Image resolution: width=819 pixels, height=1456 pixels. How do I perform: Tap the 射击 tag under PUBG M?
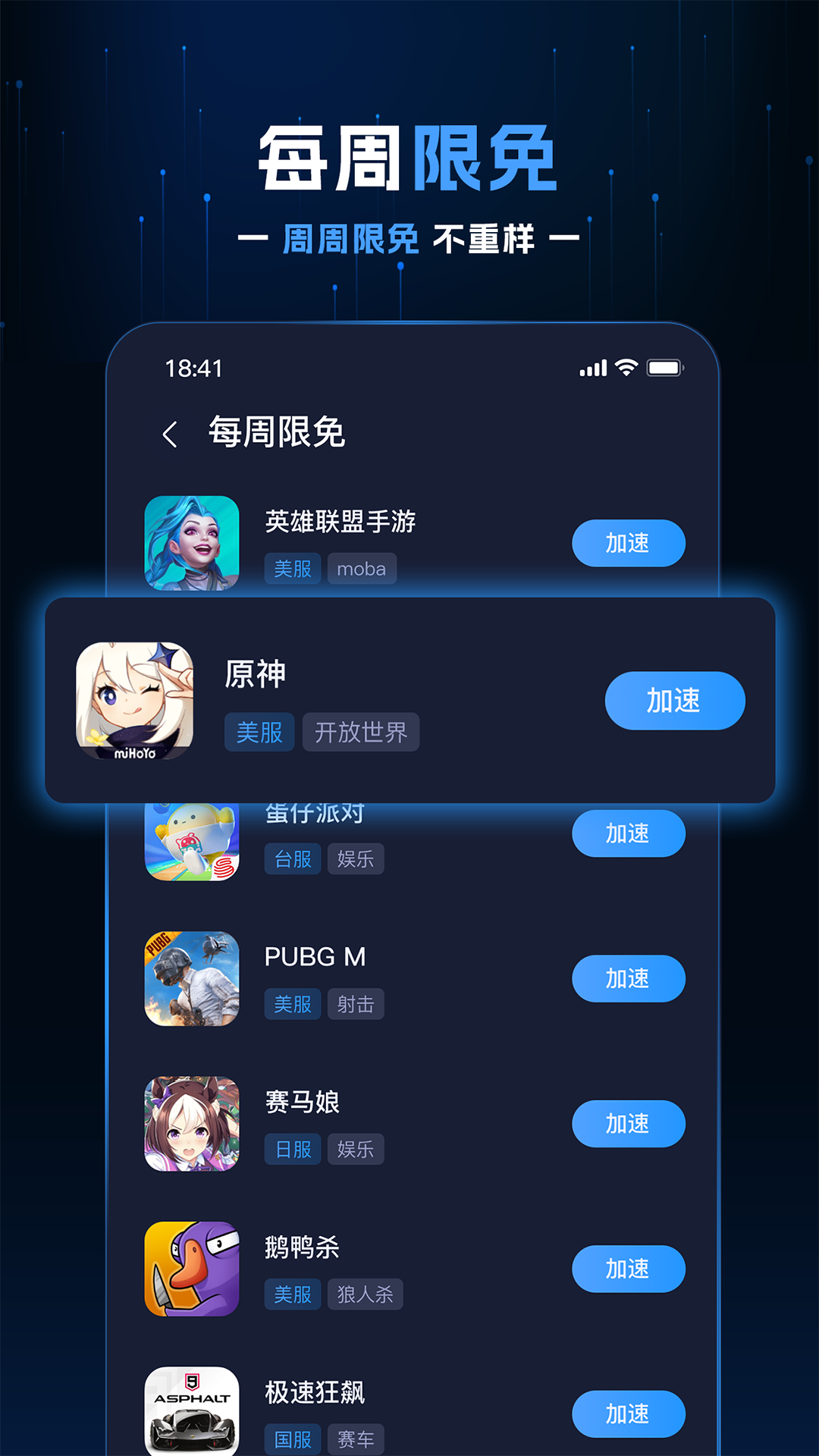pos(356,1004)
